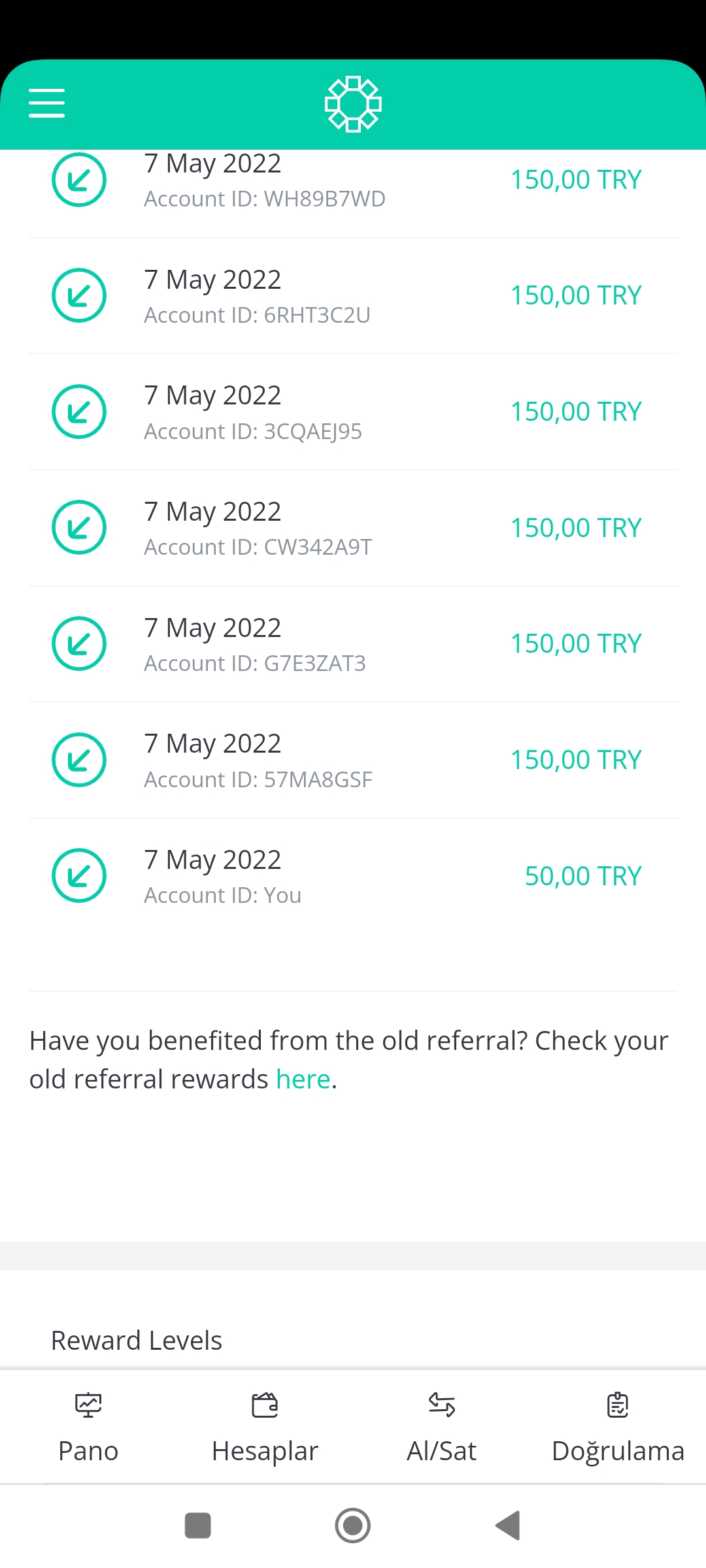The width and height of the screenshot is (706, 1568).
Task: Tap the system back button
Action: 508,1526
